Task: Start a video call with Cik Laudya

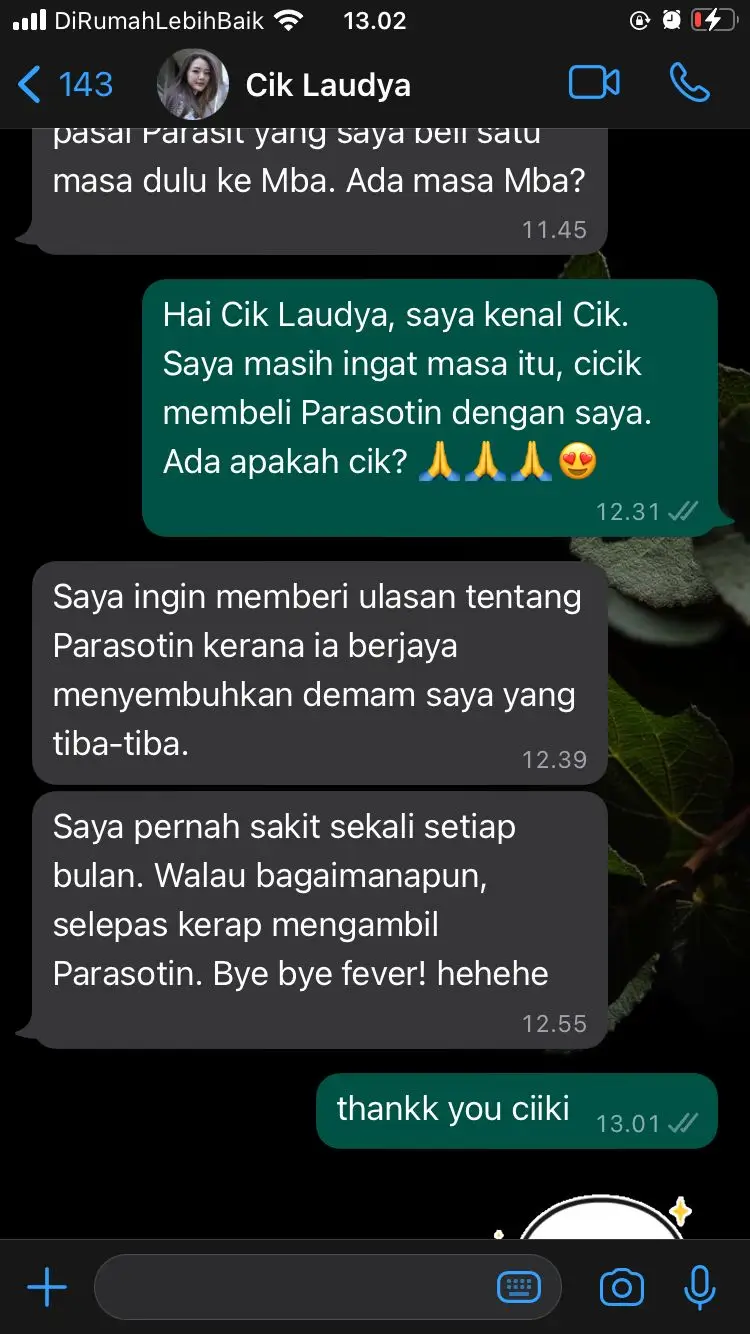Action: (594, 85)
